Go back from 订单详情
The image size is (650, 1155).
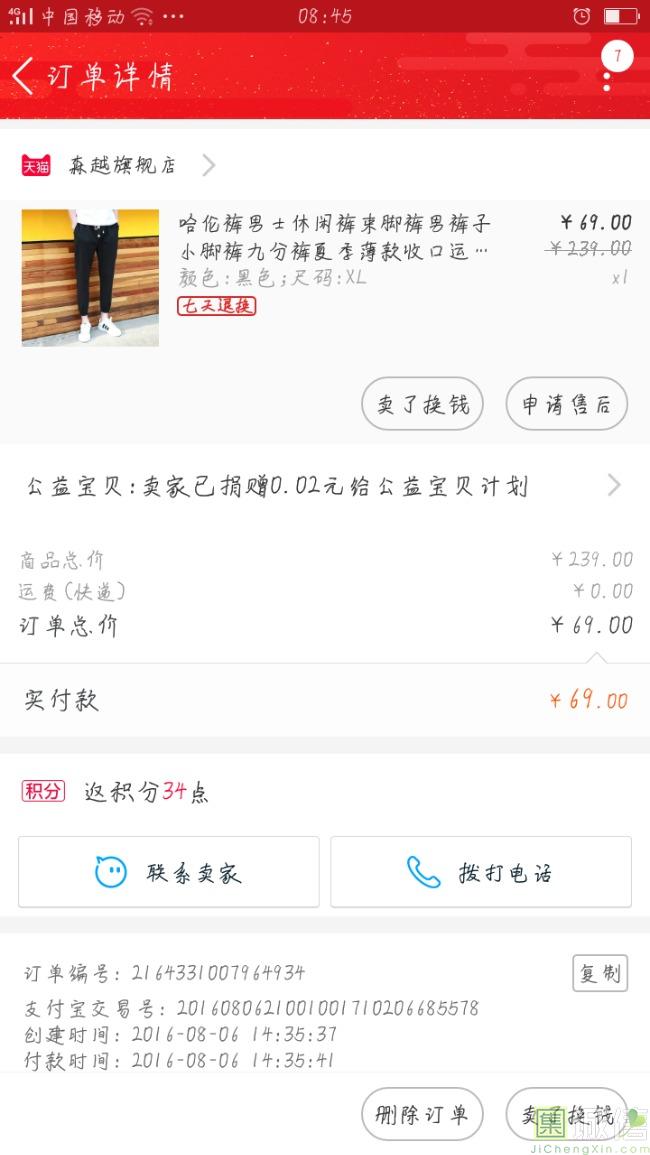click(x=24, y=76)
